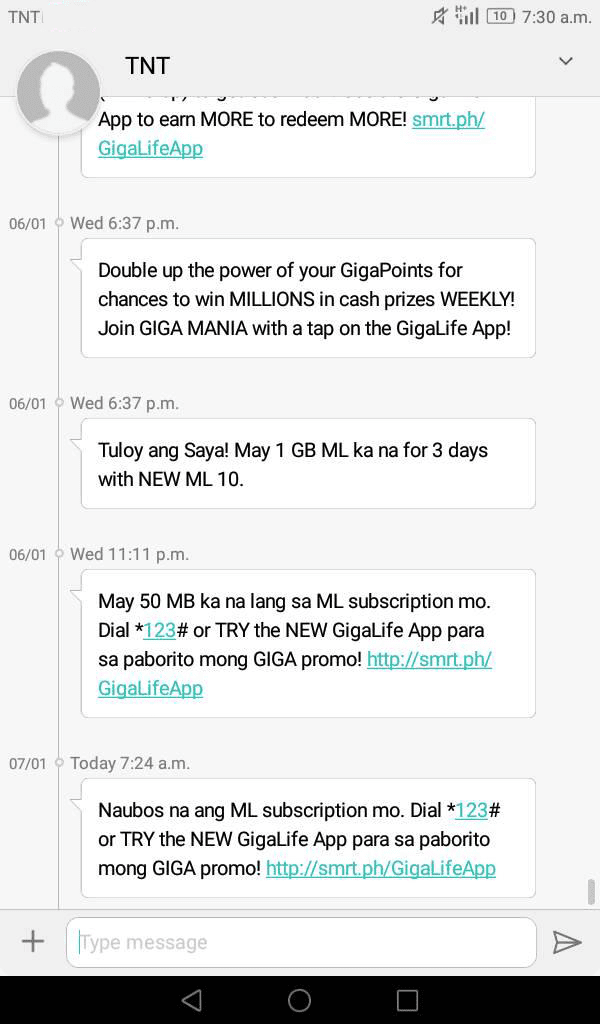Dial 123 from the Naubos na message
This screenshot has height=1024, width=600.
[x=472, y=810]
